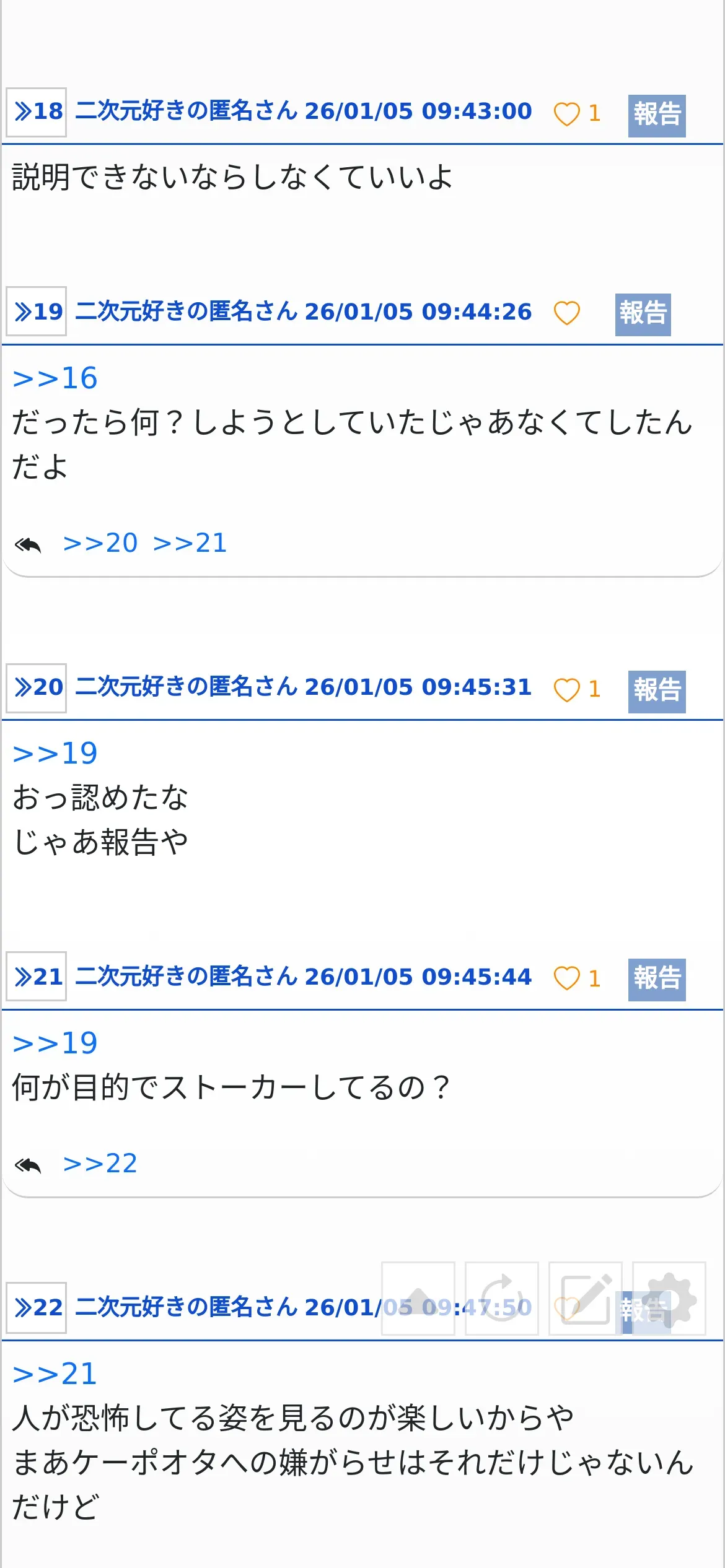Like post number 19
Viewport: 725px width, 1568px height.
[566, 313]
